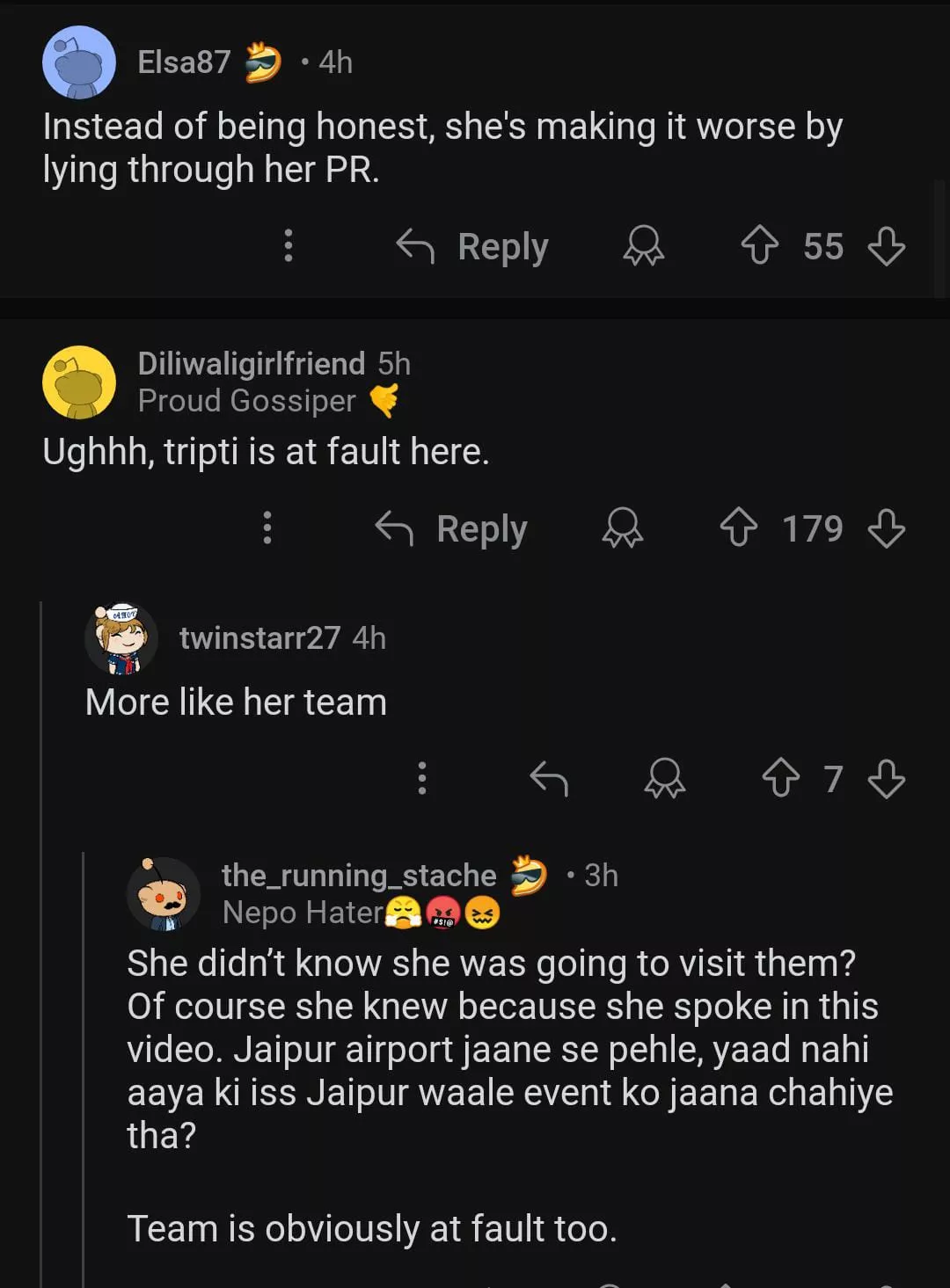This screenshot has width=950, height=1288.
Task: Reply to twinstarr27's comment
Action: [550, 778]
